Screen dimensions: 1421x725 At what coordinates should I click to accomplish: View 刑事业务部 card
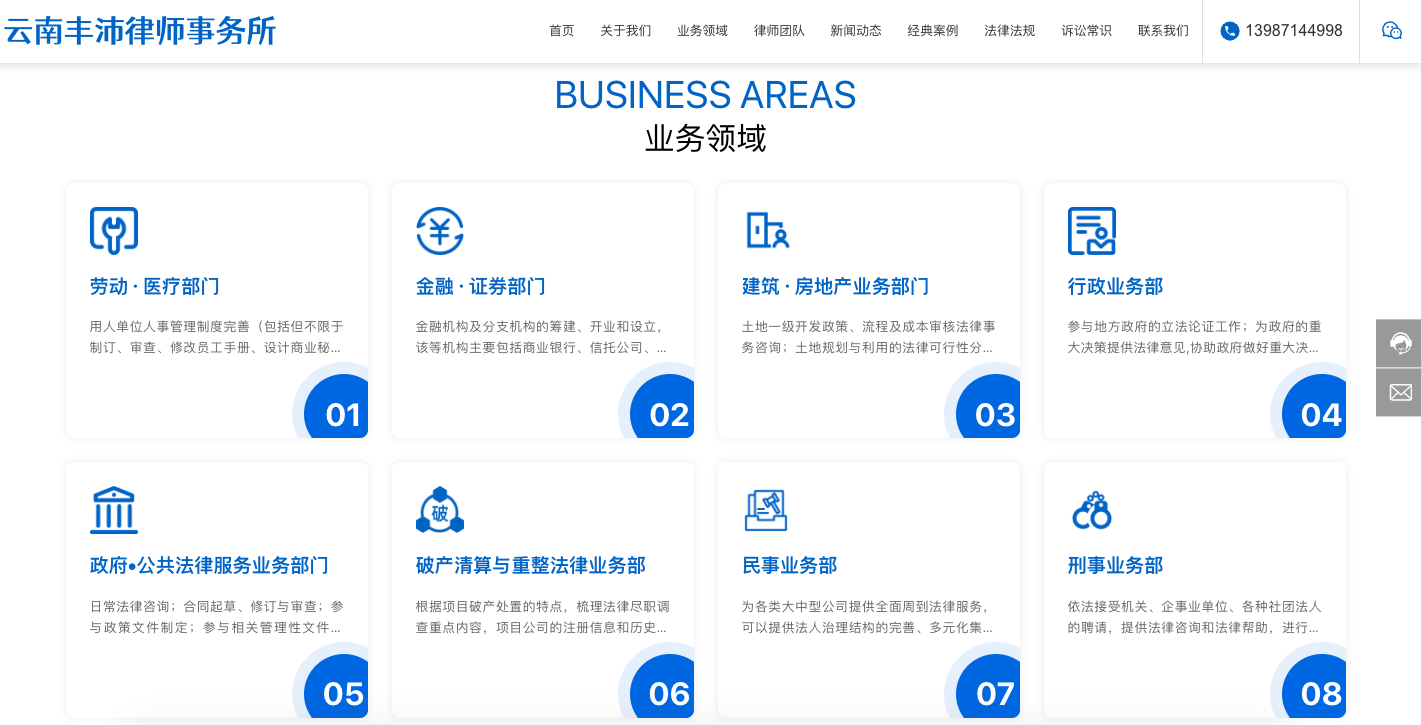1115,566
